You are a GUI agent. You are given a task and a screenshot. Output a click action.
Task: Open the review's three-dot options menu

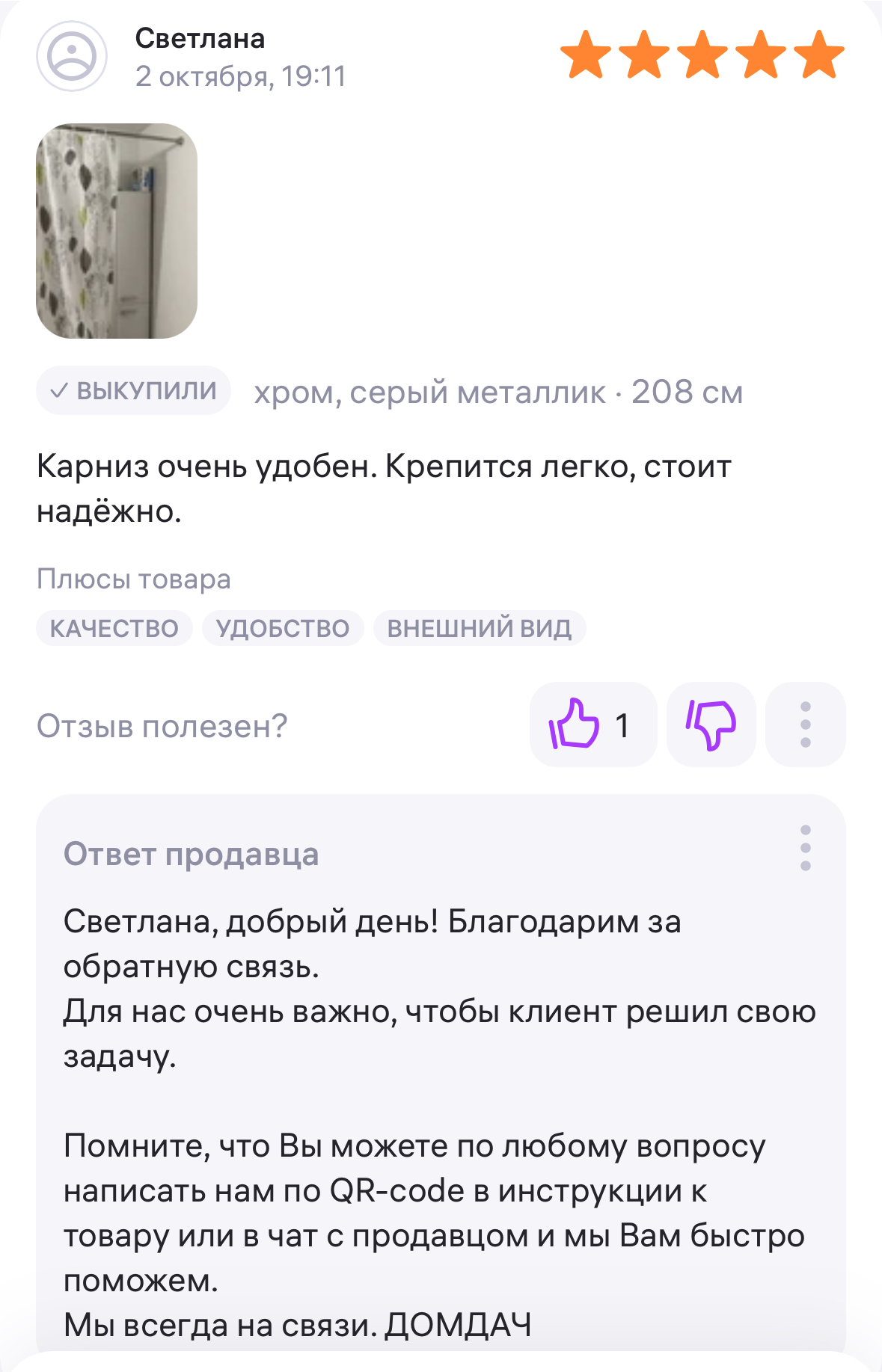click(805, 725)
